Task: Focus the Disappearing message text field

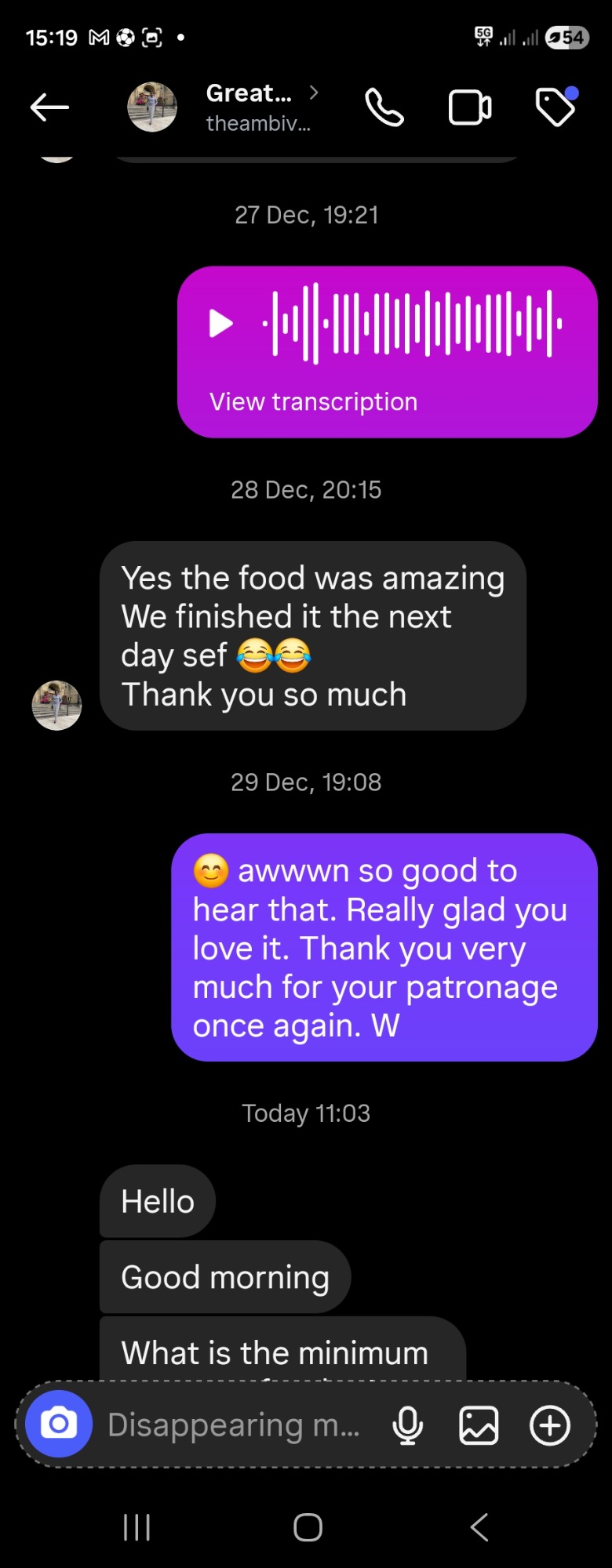Action: pyautogui.click(x=234, y=1425)
